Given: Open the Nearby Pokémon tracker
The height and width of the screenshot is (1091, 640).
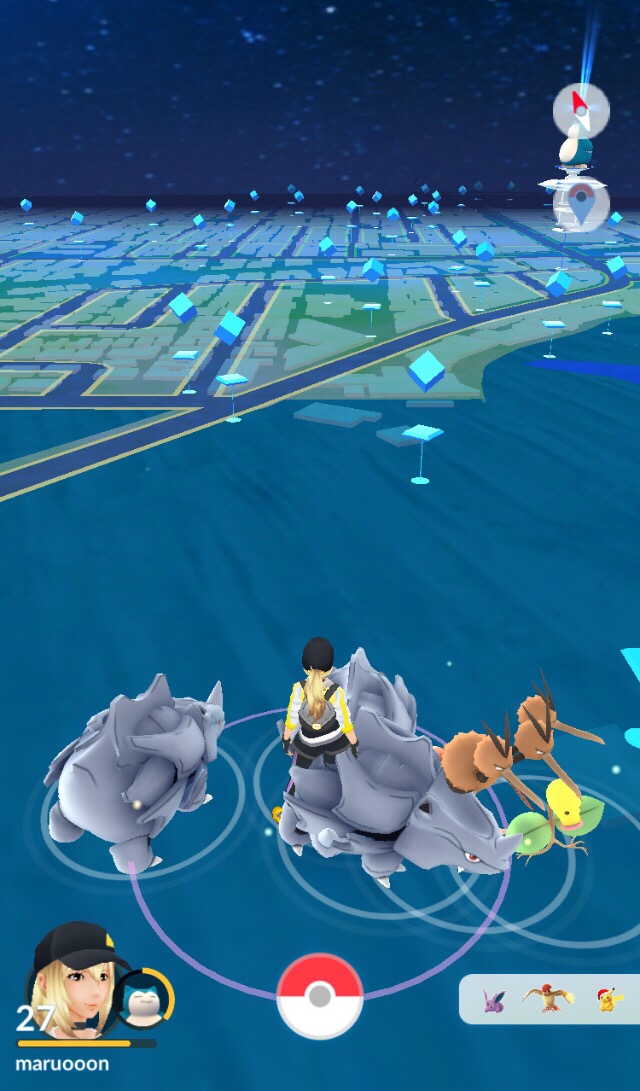Looking at the screenshot, I should tap(549, 999).
